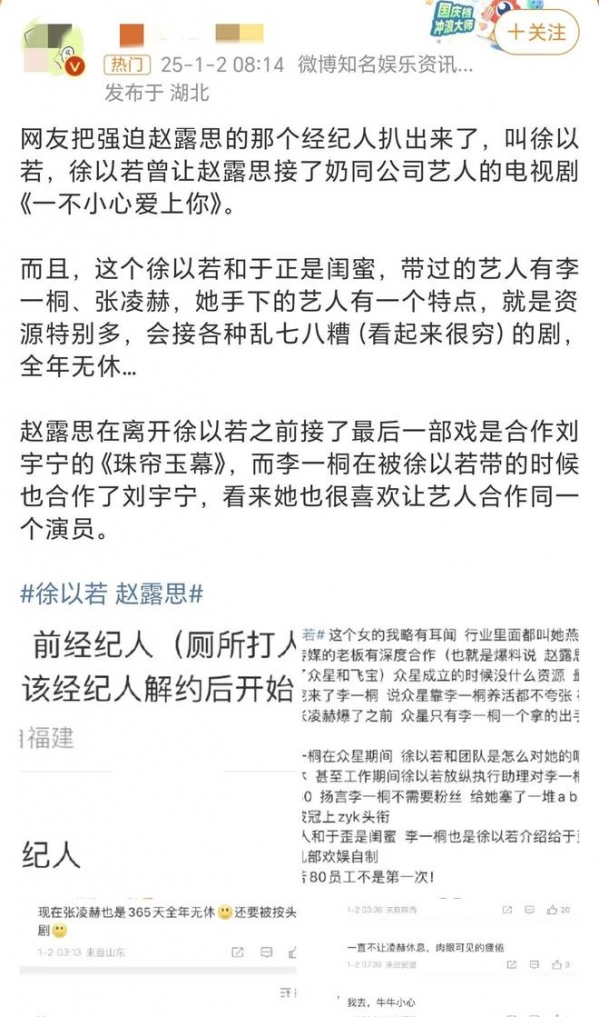Viewport: 600px width, 1017px height.
Task: Open the attached image mentioning 李一桐 and 众星
Action: (x=440, y=817)
